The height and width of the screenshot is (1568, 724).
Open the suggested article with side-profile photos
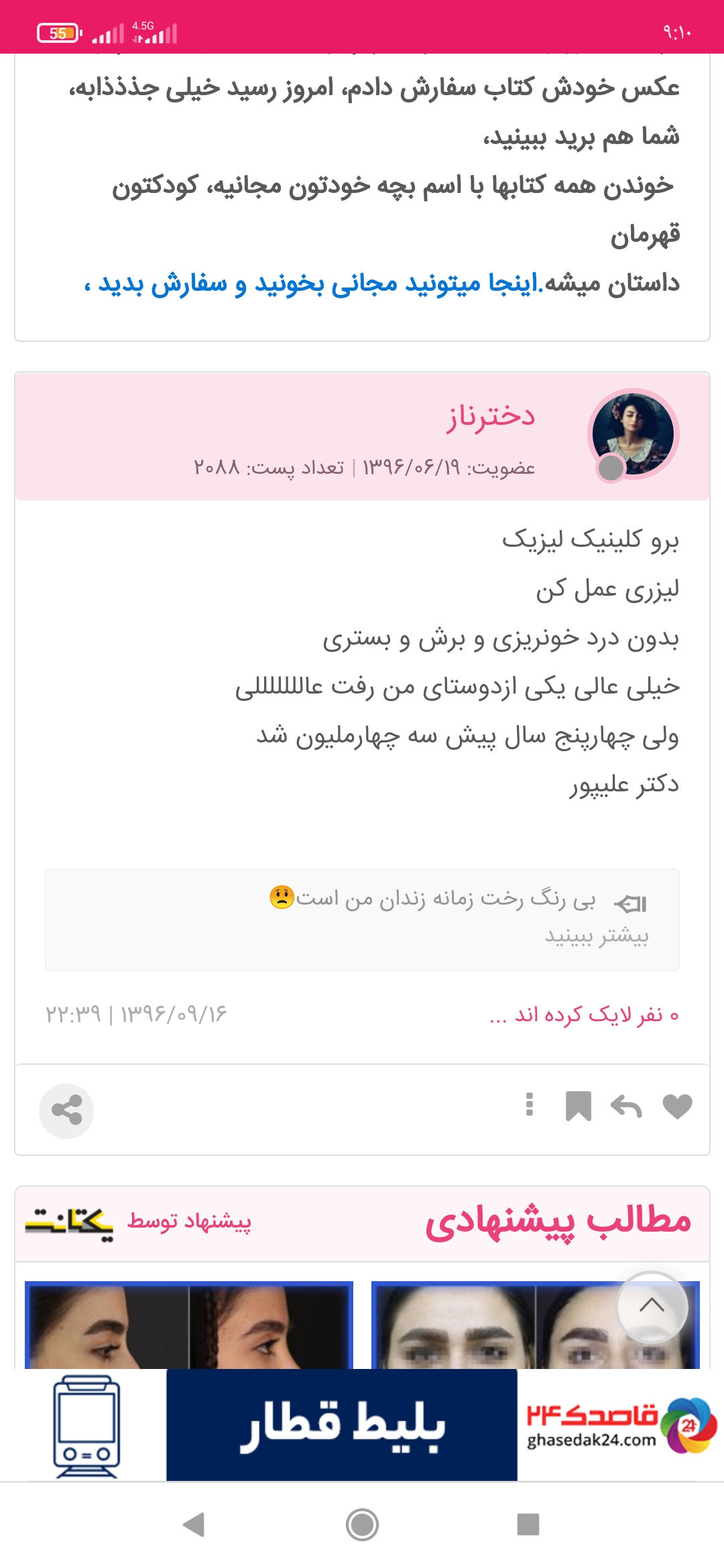[189, 1325]
